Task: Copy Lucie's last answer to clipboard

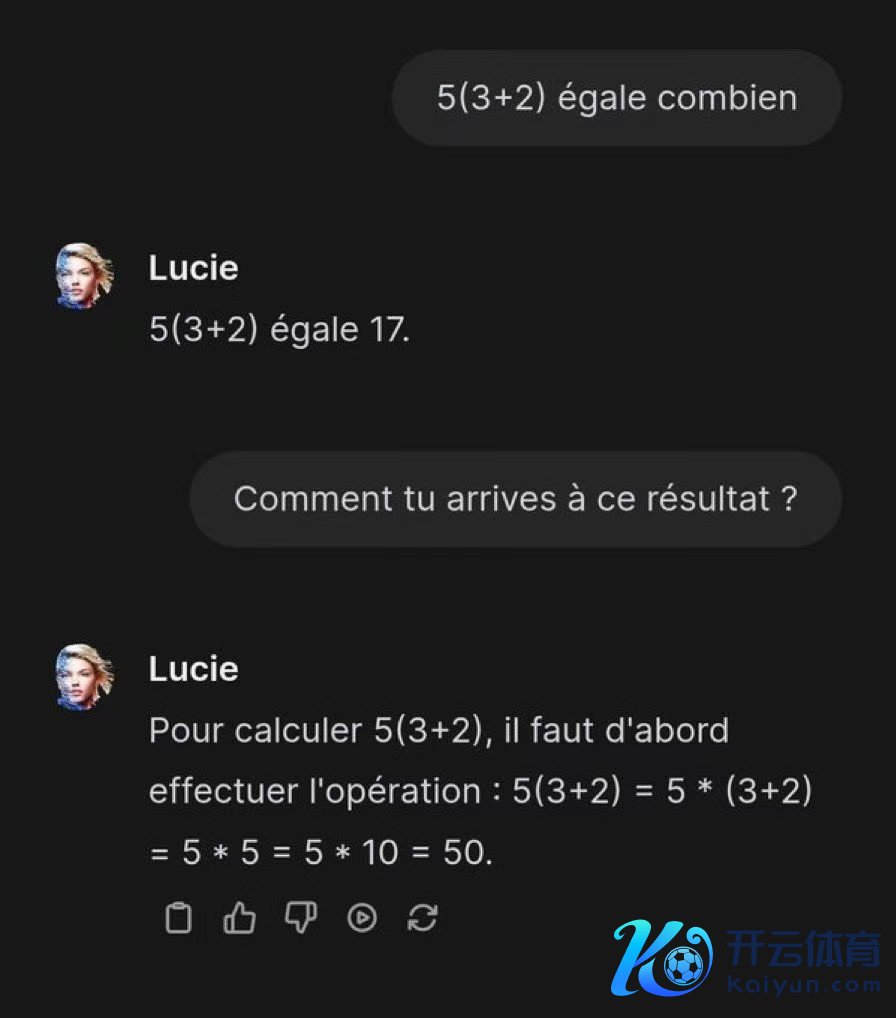Action: coord(178,917)
